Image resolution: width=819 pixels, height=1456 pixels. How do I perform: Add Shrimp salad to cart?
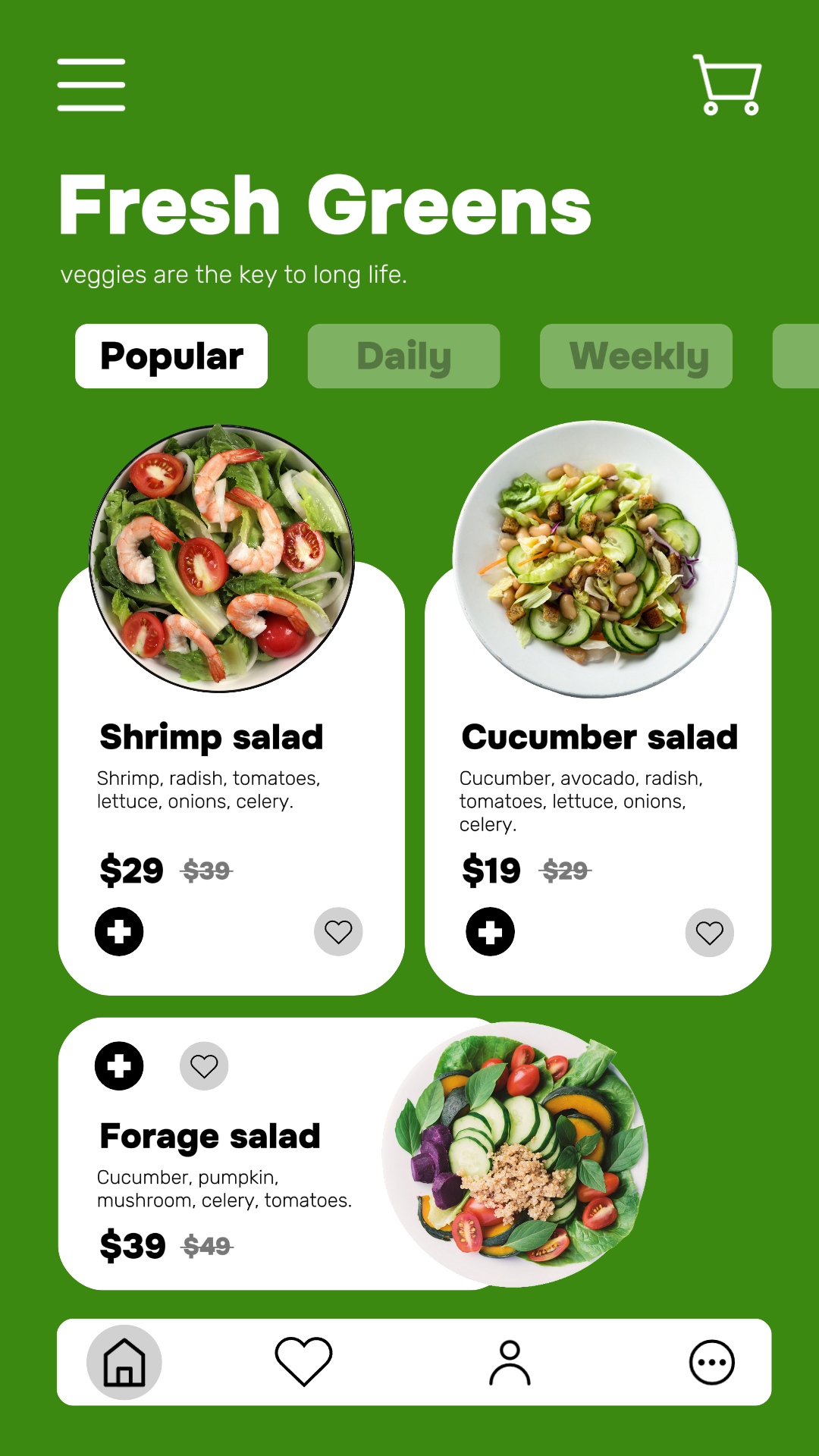coord(119,931)
